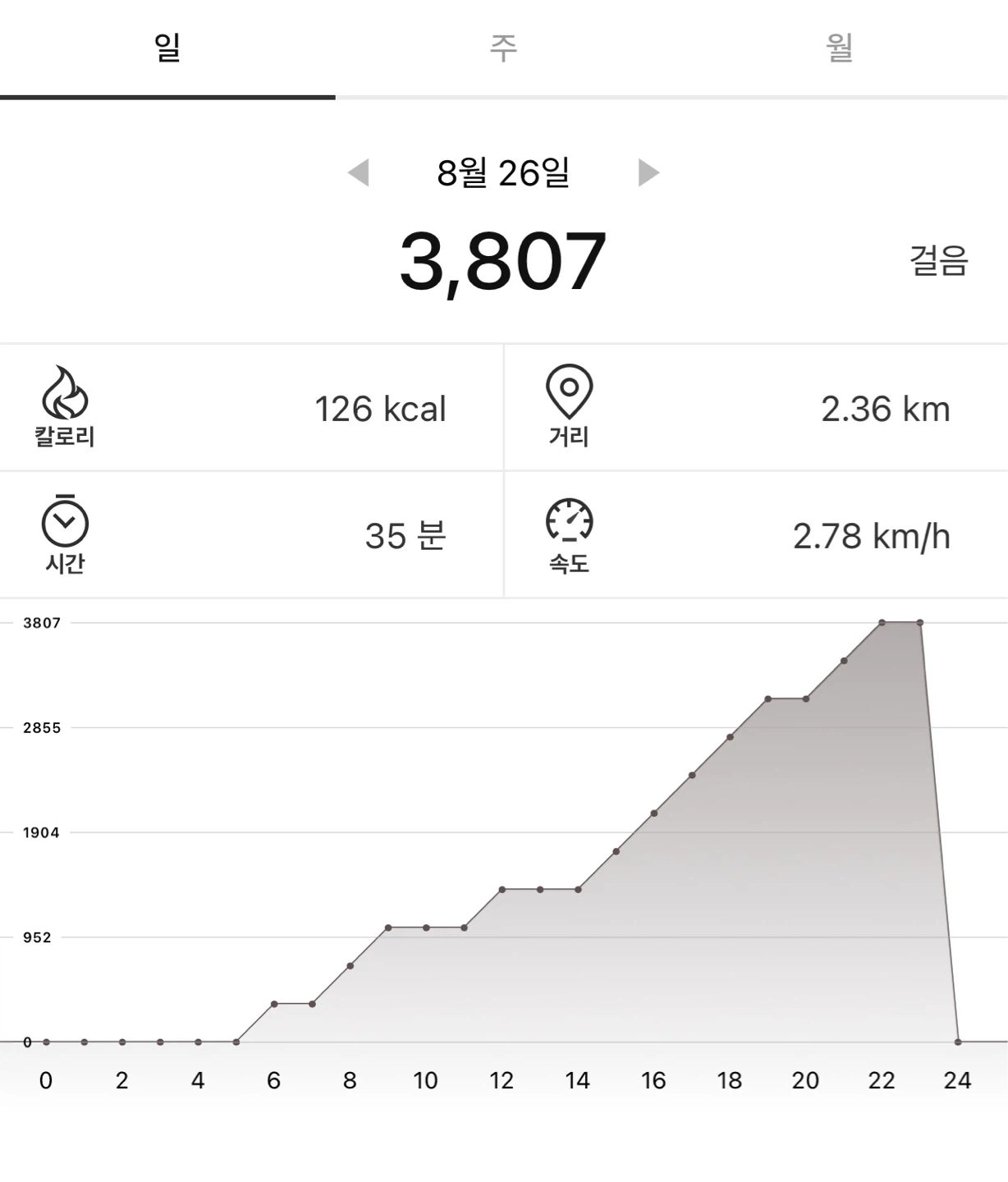Switch to the 월 (month) tab
The width and height of the screenshot is (1008, 1182).
(840, 48)
